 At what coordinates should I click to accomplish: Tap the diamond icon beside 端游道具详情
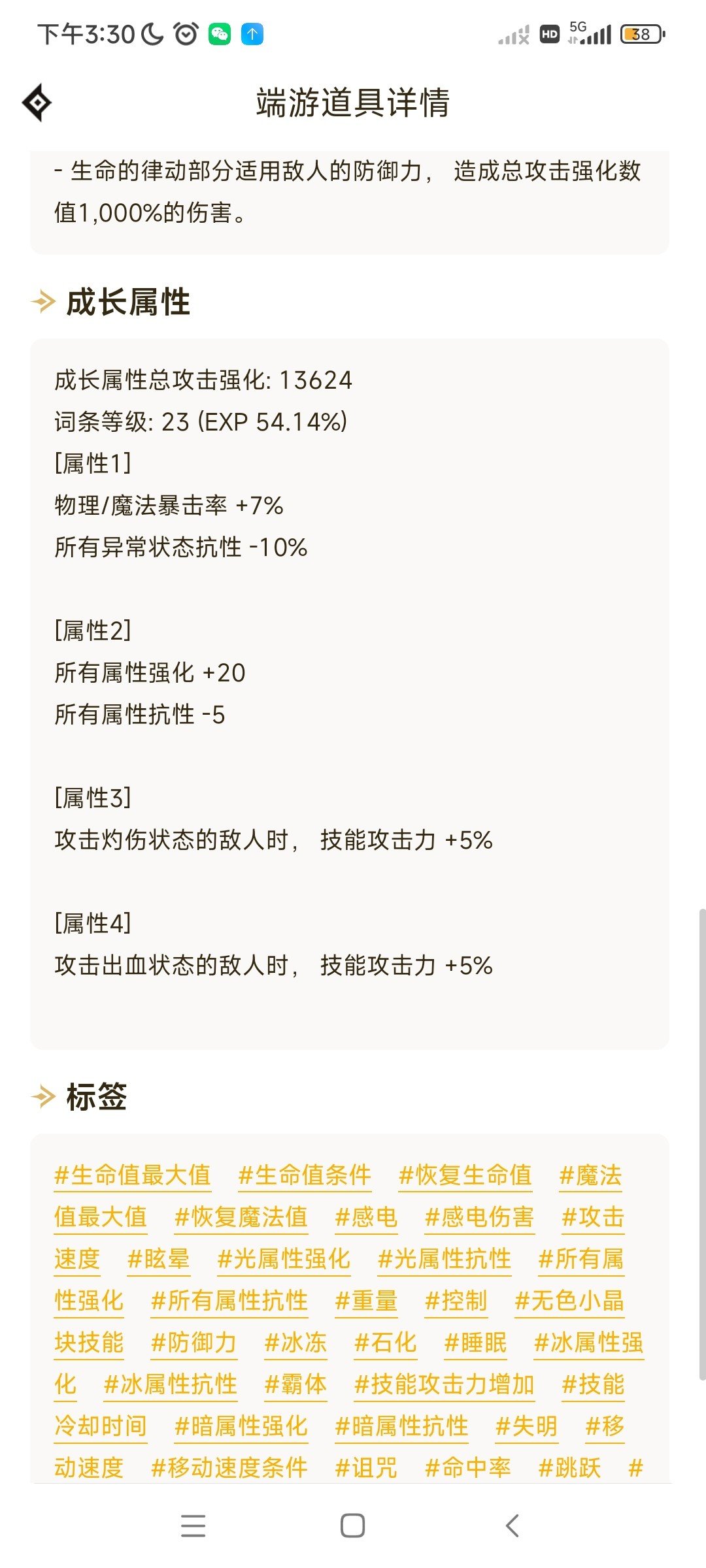tap(37, 103)
